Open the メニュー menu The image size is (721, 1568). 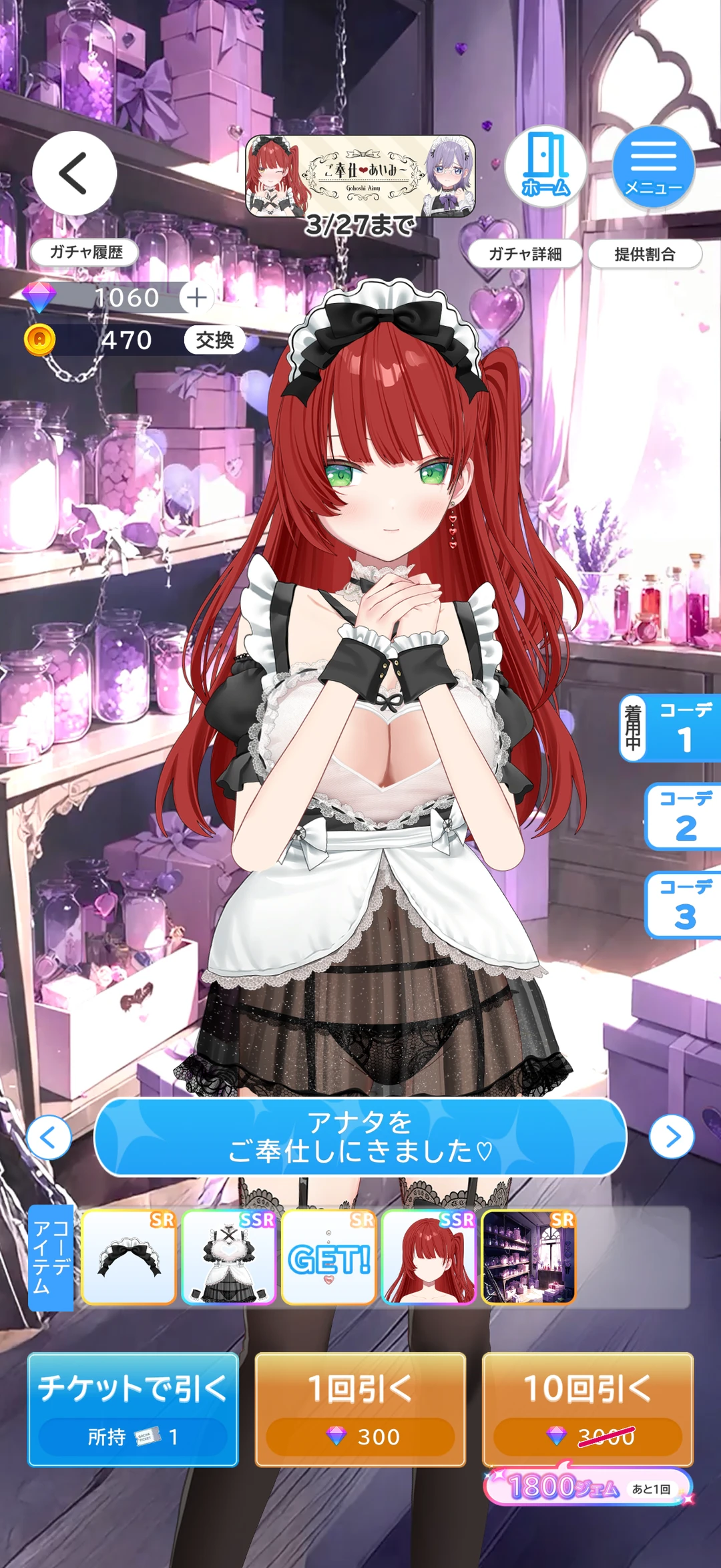653,166
